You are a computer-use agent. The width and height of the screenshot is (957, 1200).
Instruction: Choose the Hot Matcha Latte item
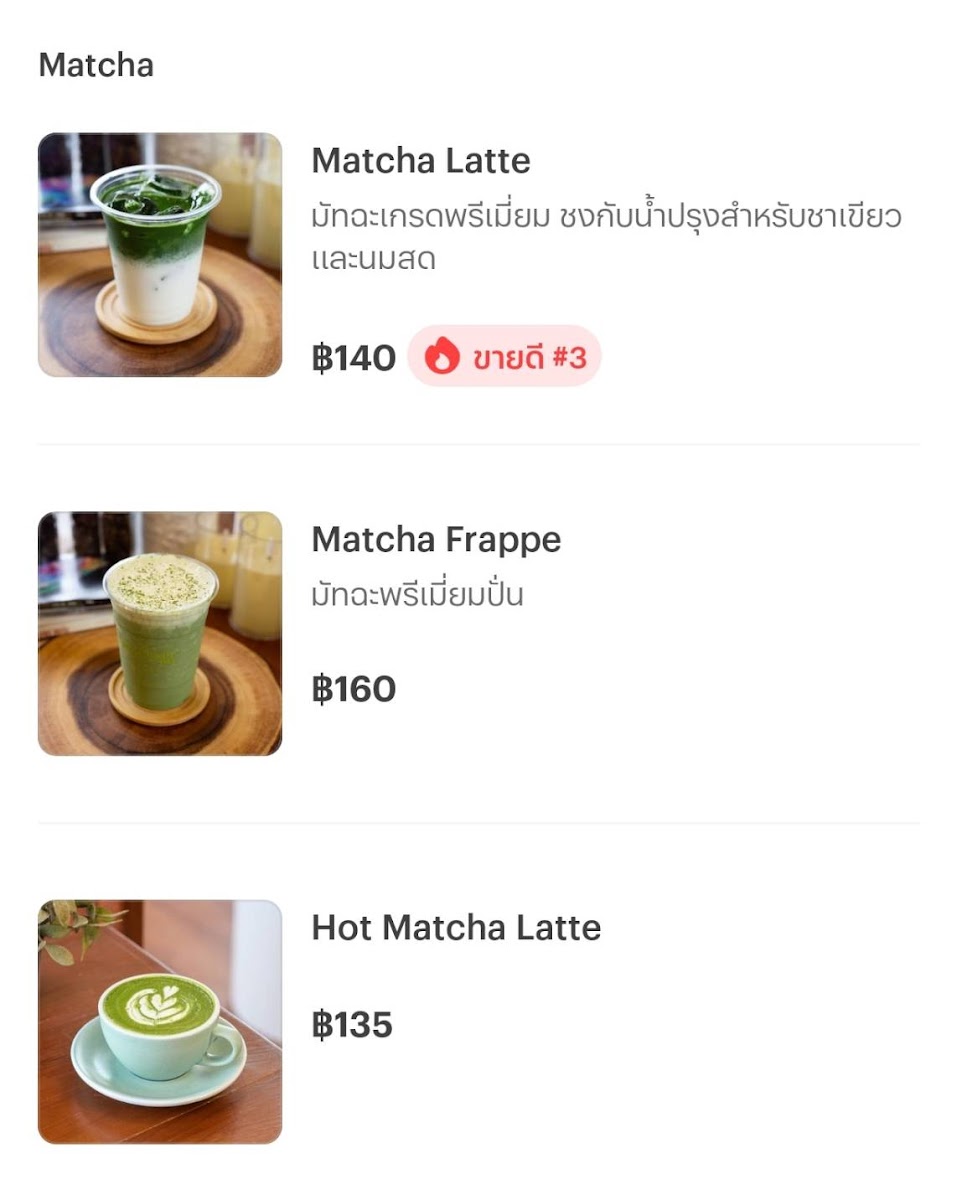[x=456, y=928]
